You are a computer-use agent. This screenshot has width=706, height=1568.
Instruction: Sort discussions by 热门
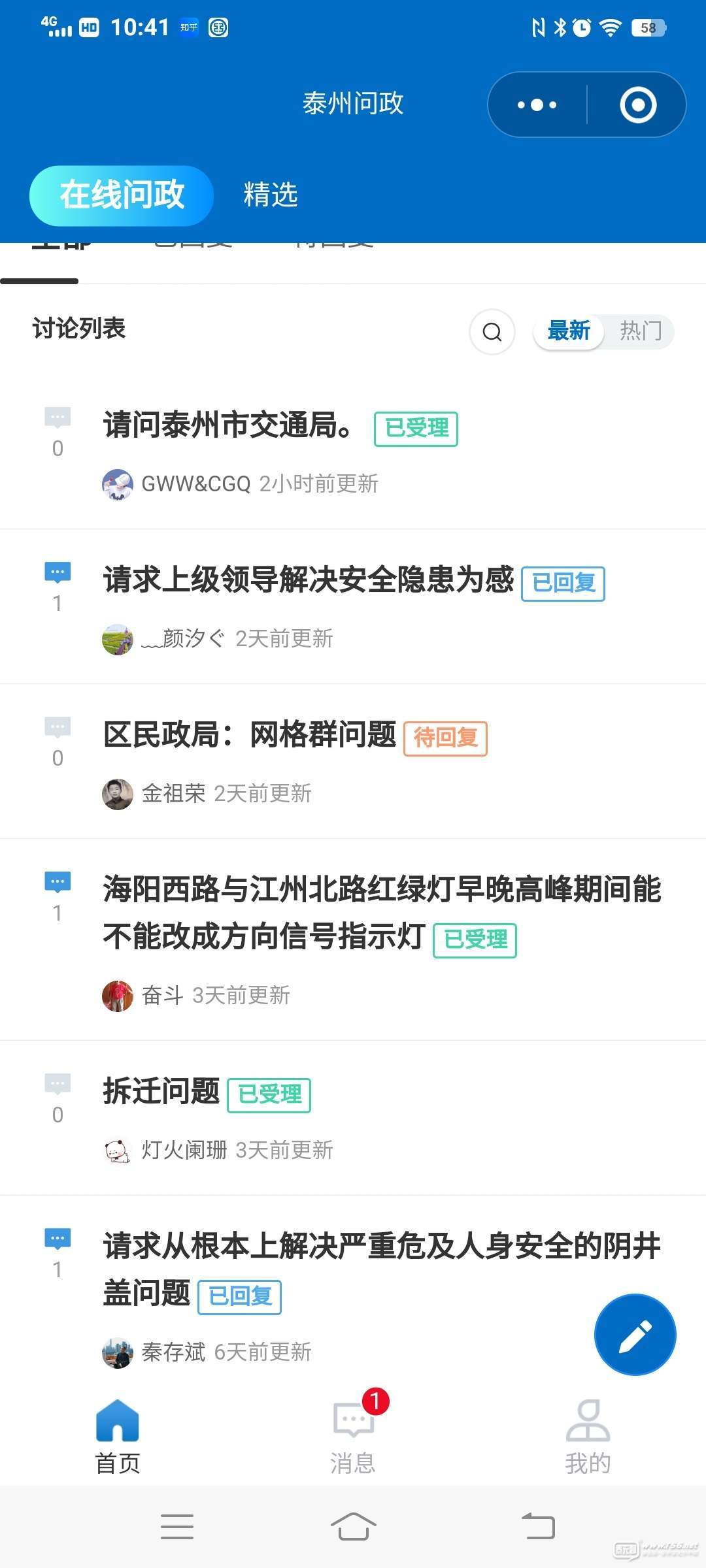coord(640,331)
